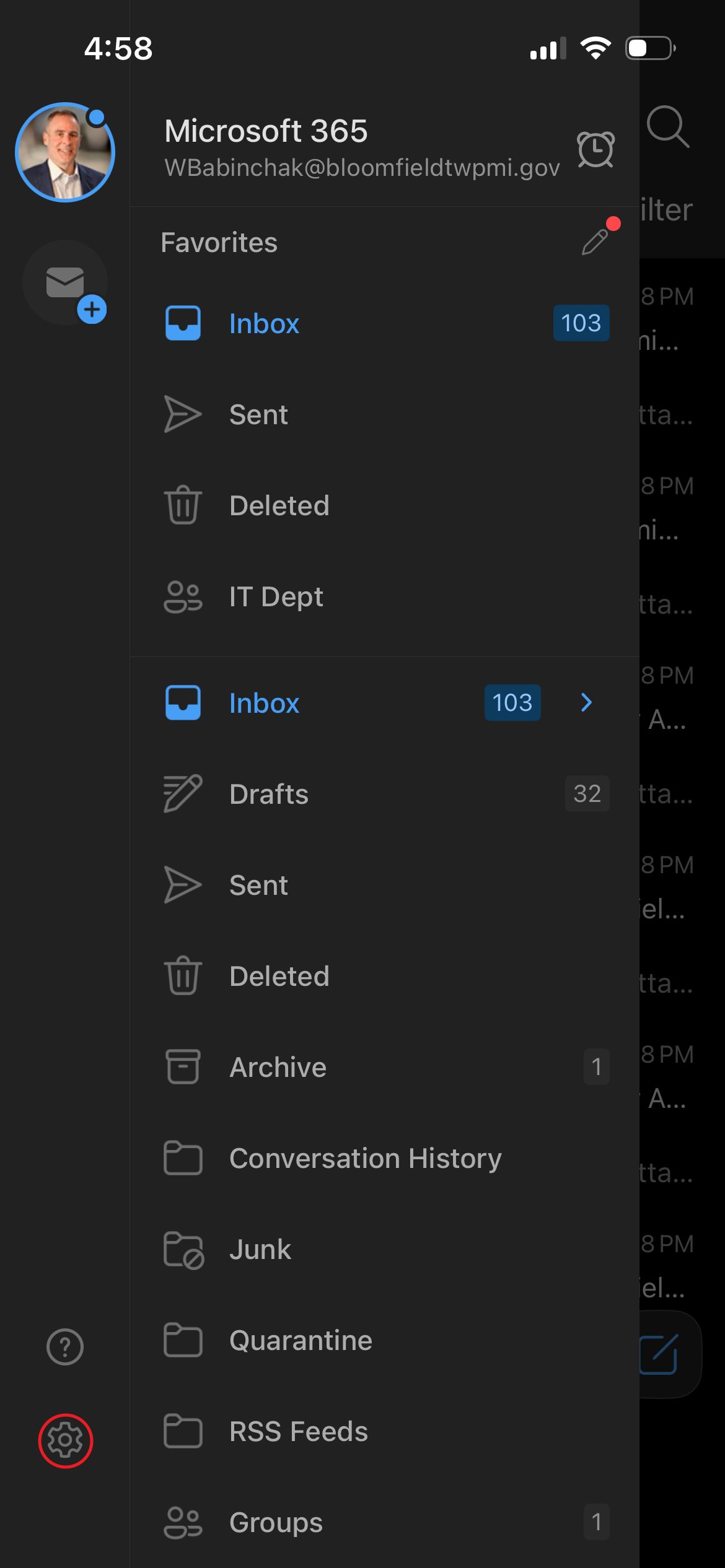Screen dimensions: 725x1568
Task: Tap the search magnifier icon
Action: tap(667, 127)
